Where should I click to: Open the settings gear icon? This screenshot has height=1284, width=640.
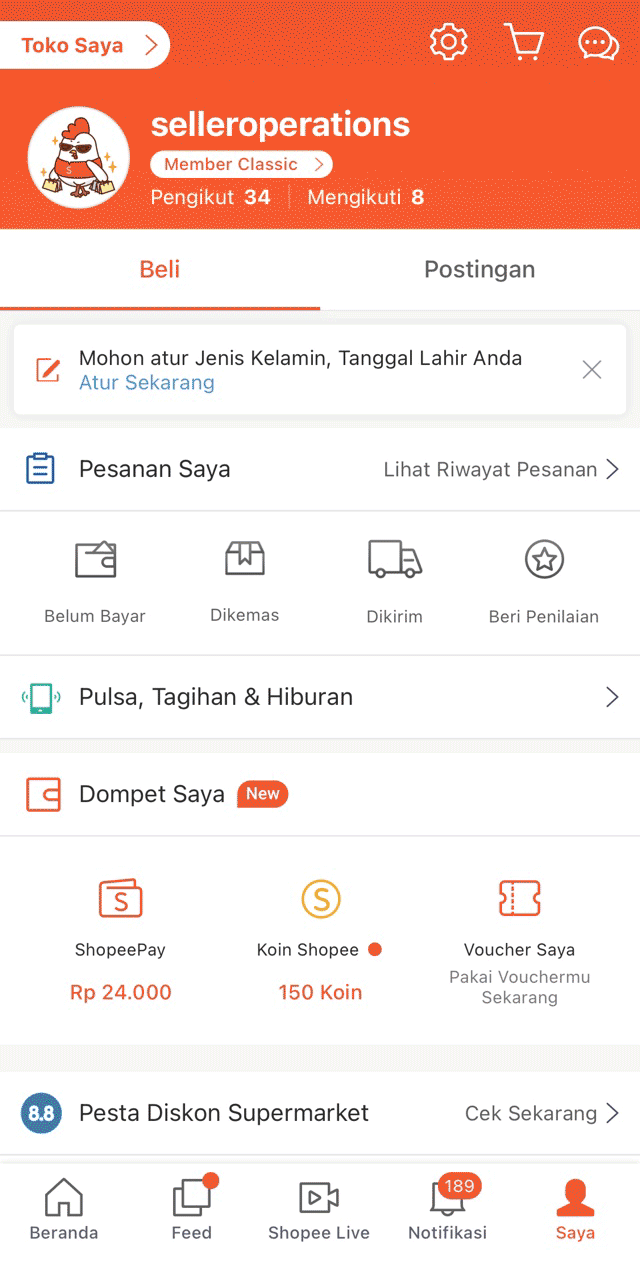click(x=449, y=43)
